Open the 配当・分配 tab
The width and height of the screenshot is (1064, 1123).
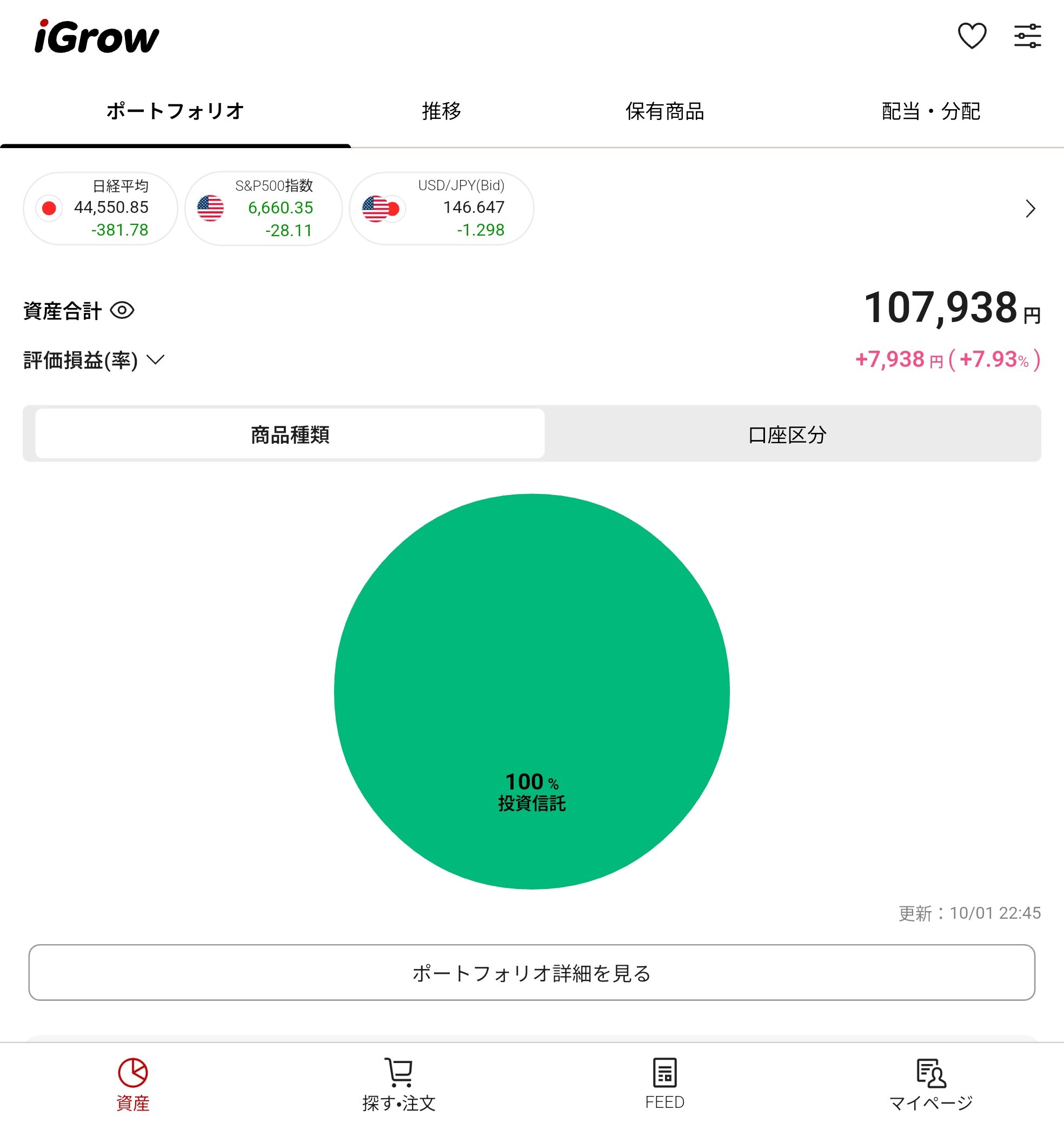pyautogui.click(x=930, y=111)
